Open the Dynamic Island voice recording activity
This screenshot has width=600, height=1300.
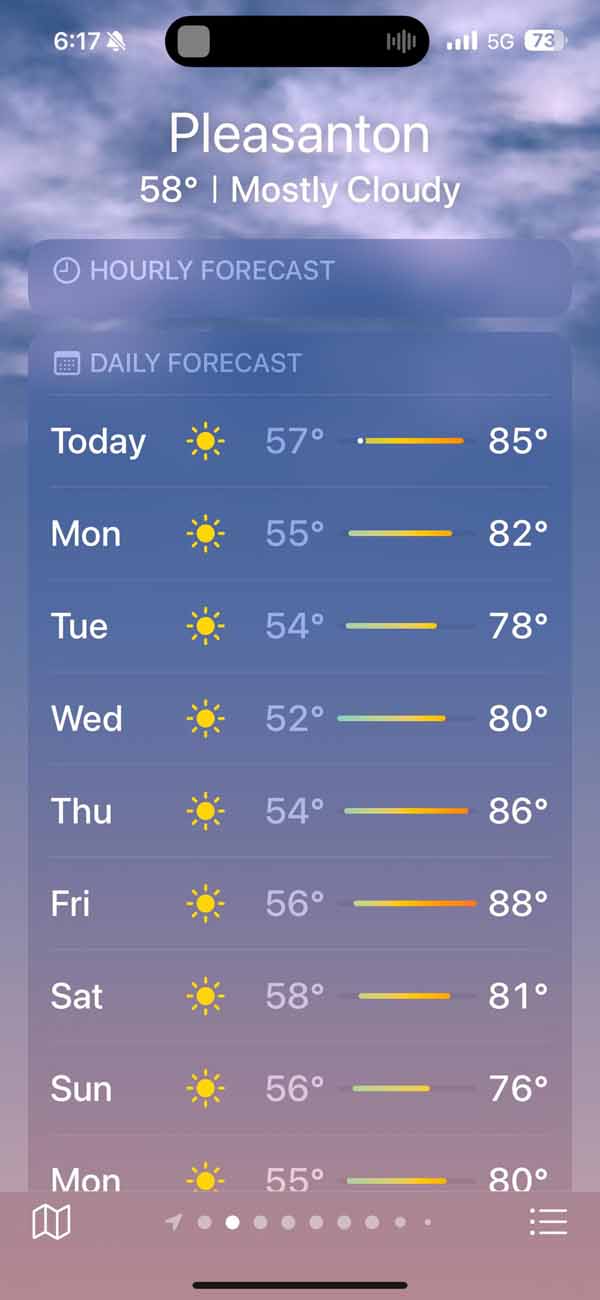click(x=297, y=41)
